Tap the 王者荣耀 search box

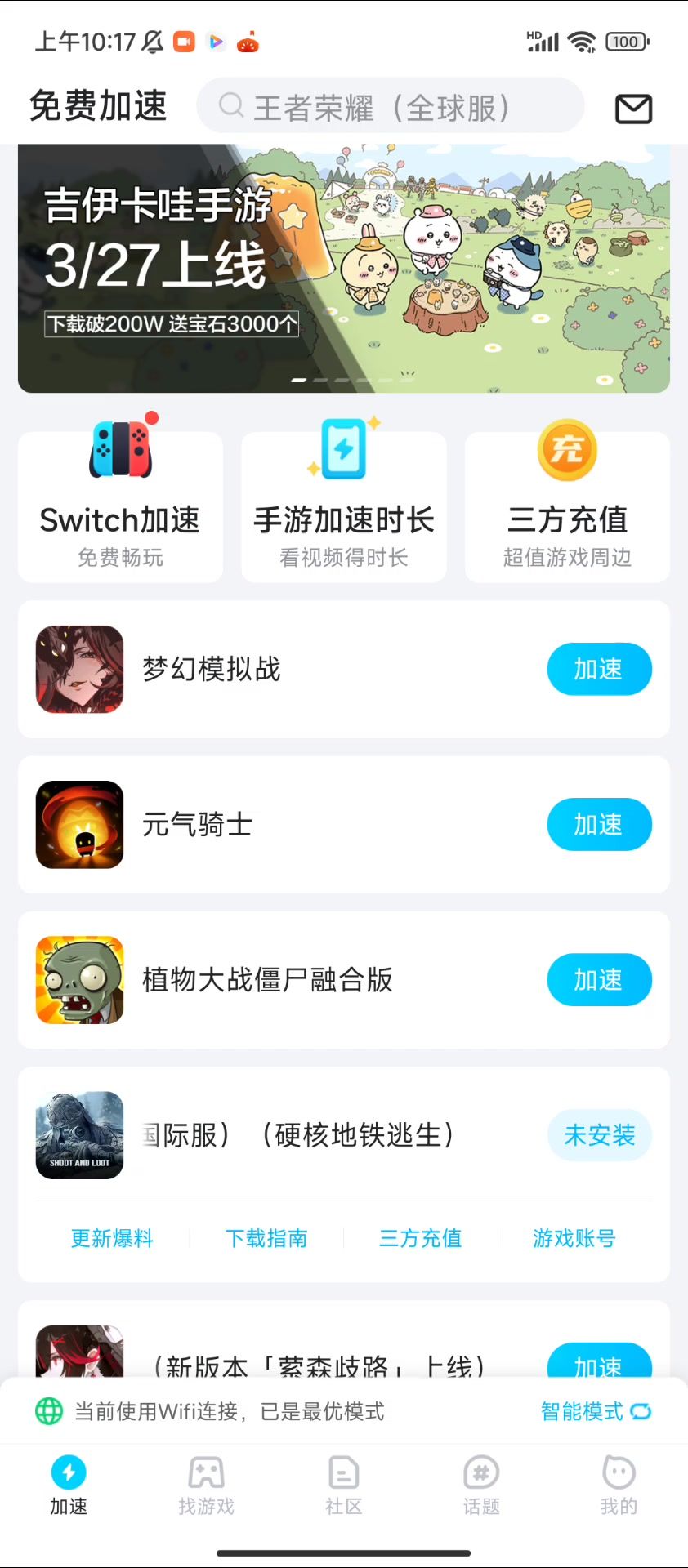click(x=390, y=107)
